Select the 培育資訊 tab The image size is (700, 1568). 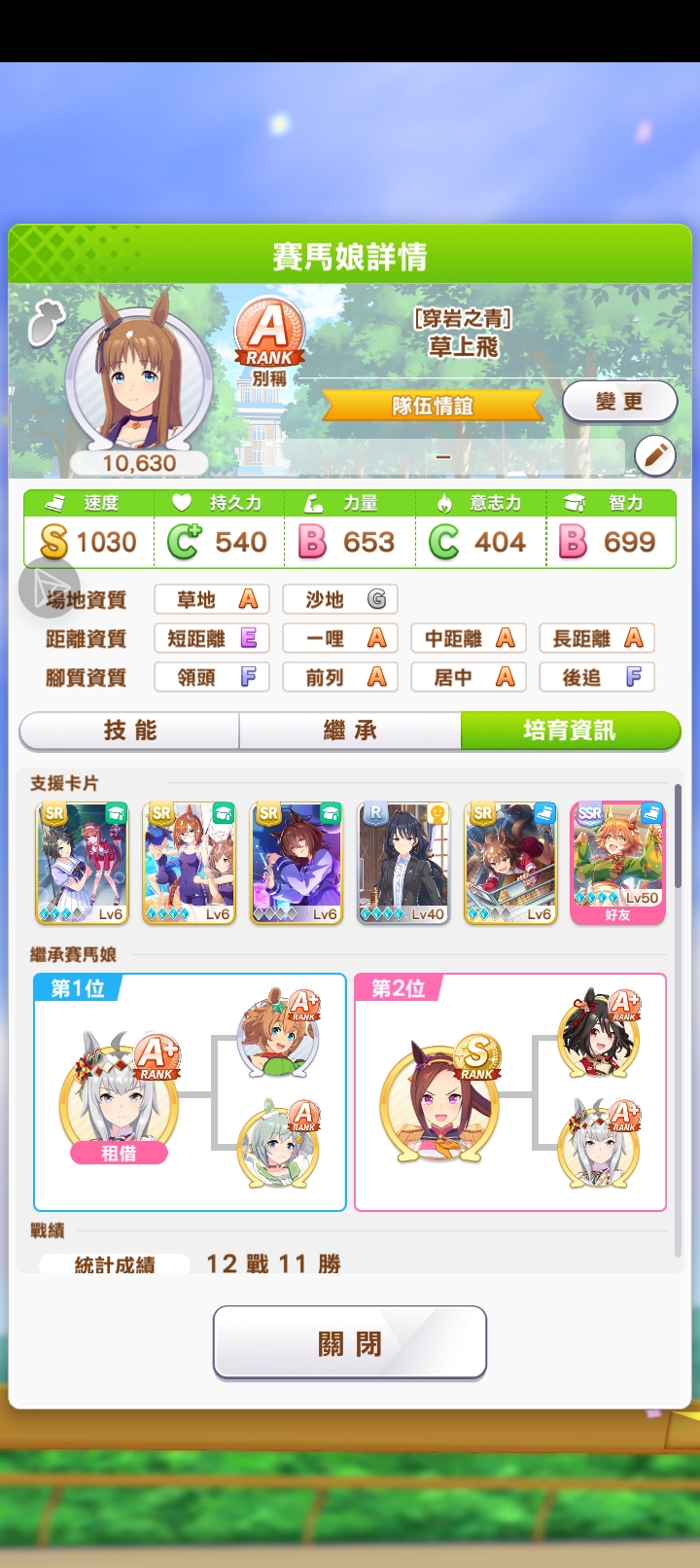[569, 731]
